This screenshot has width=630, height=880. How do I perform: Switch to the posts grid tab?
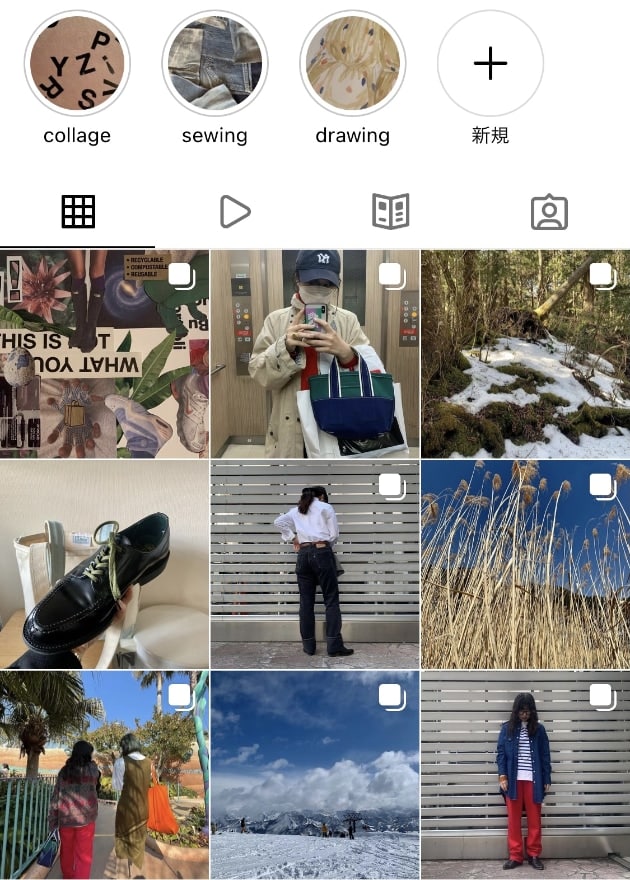point(78,211)
